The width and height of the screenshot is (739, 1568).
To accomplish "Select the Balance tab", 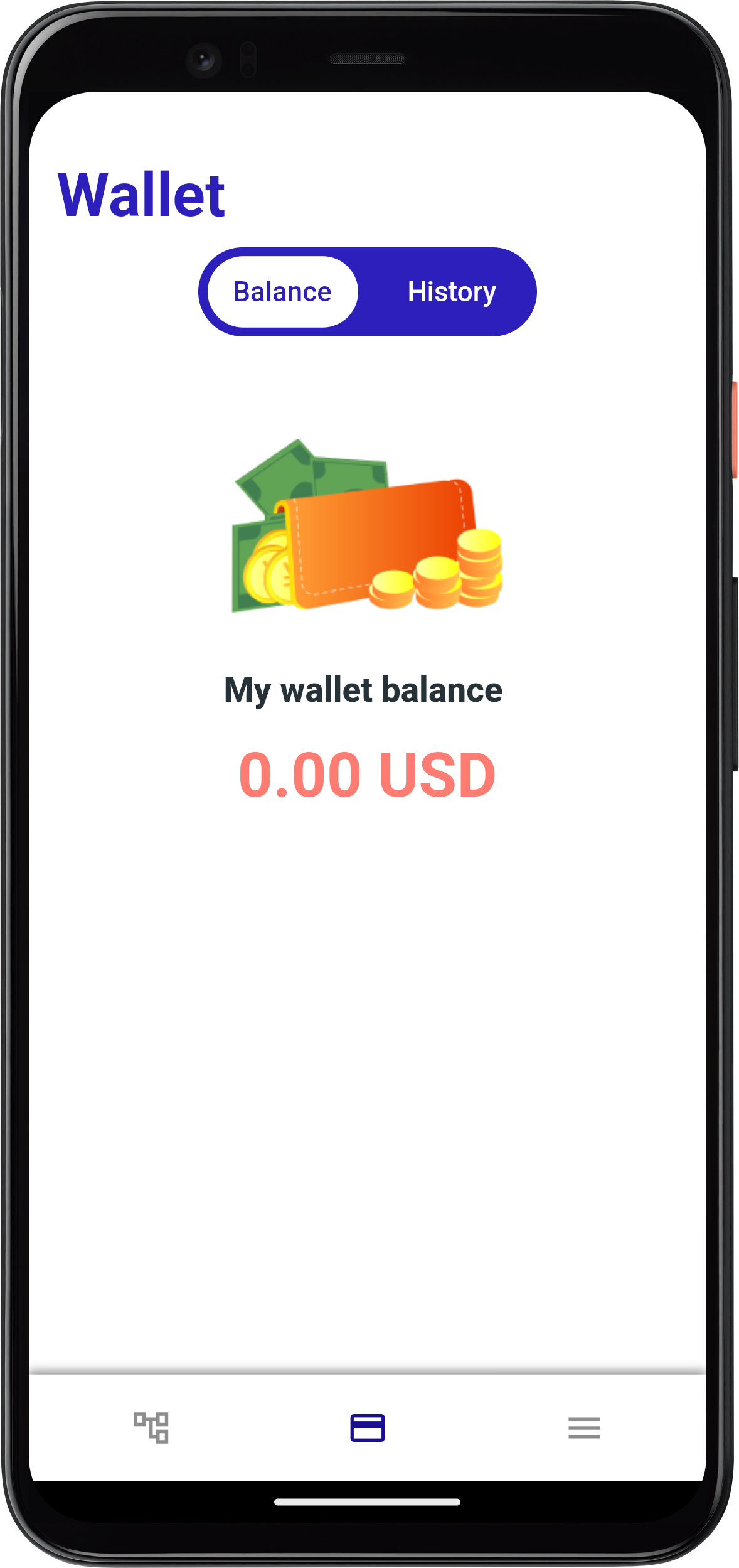I will click(x=282, y=292).
